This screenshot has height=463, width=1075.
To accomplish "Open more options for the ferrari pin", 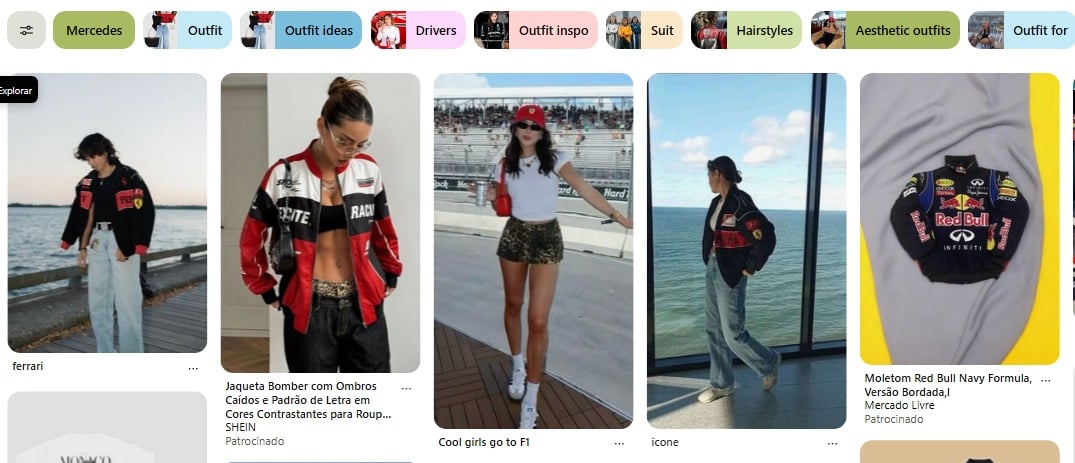I will point(193,368).
